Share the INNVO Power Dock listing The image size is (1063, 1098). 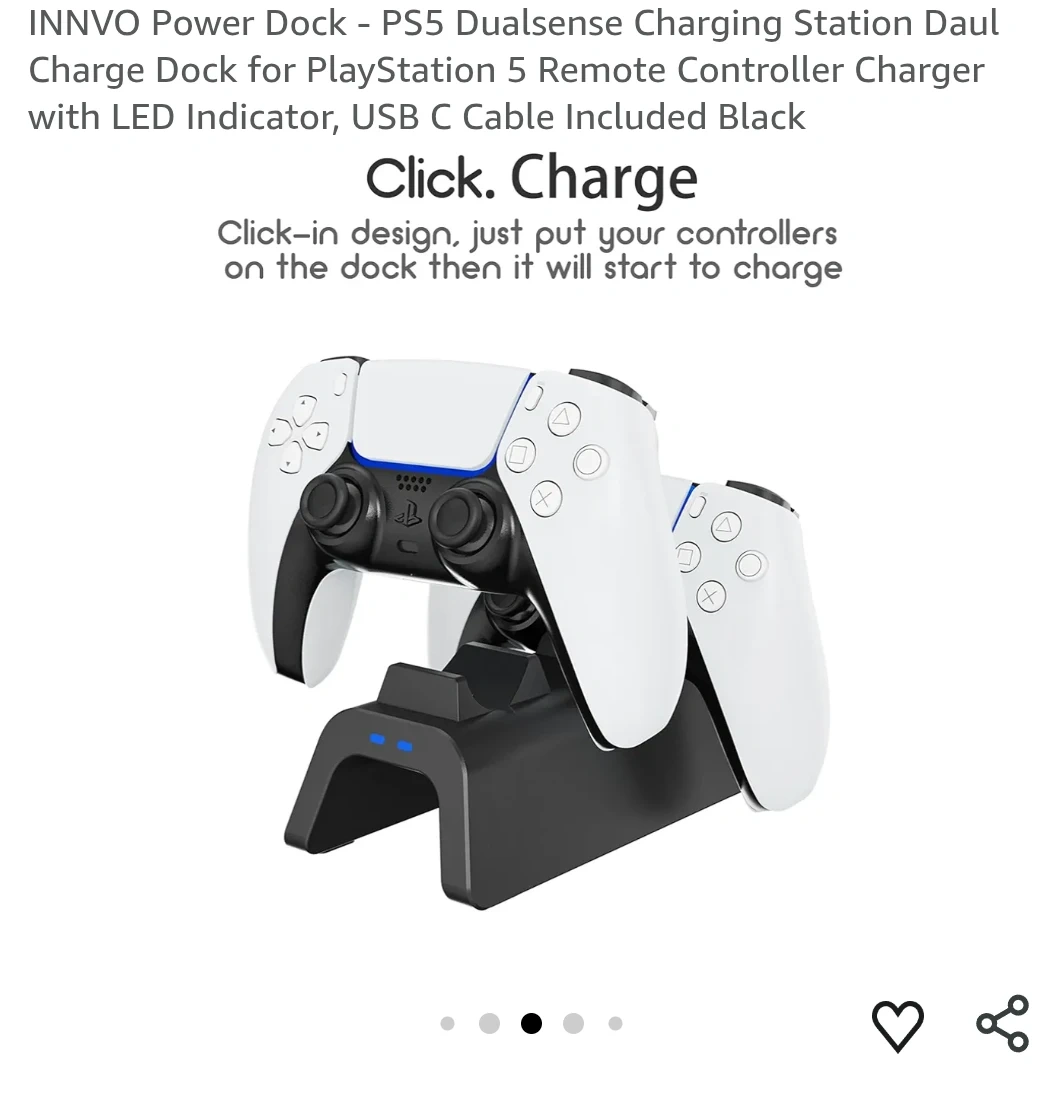pos(1002,1023)
